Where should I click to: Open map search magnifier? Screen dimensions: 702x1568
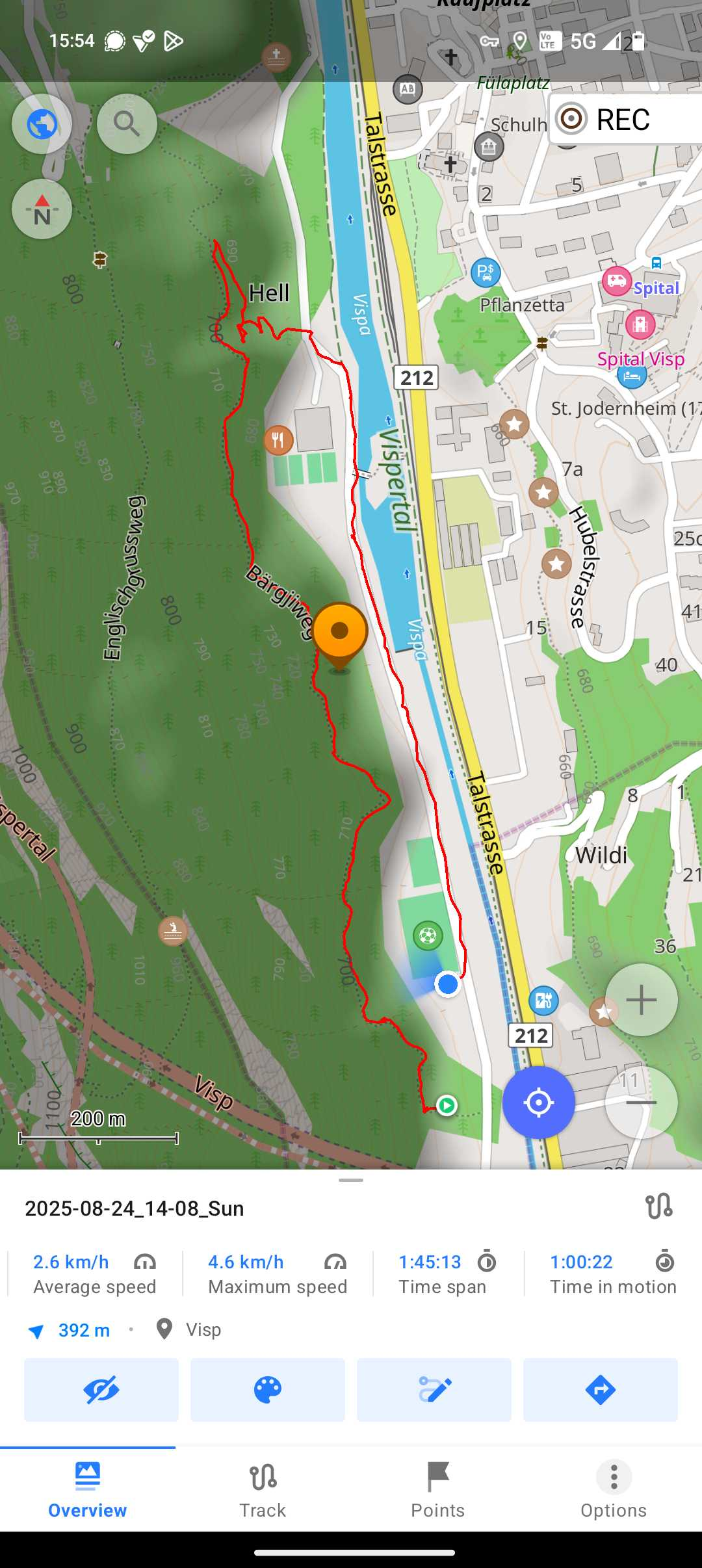(x=127, y=124)
